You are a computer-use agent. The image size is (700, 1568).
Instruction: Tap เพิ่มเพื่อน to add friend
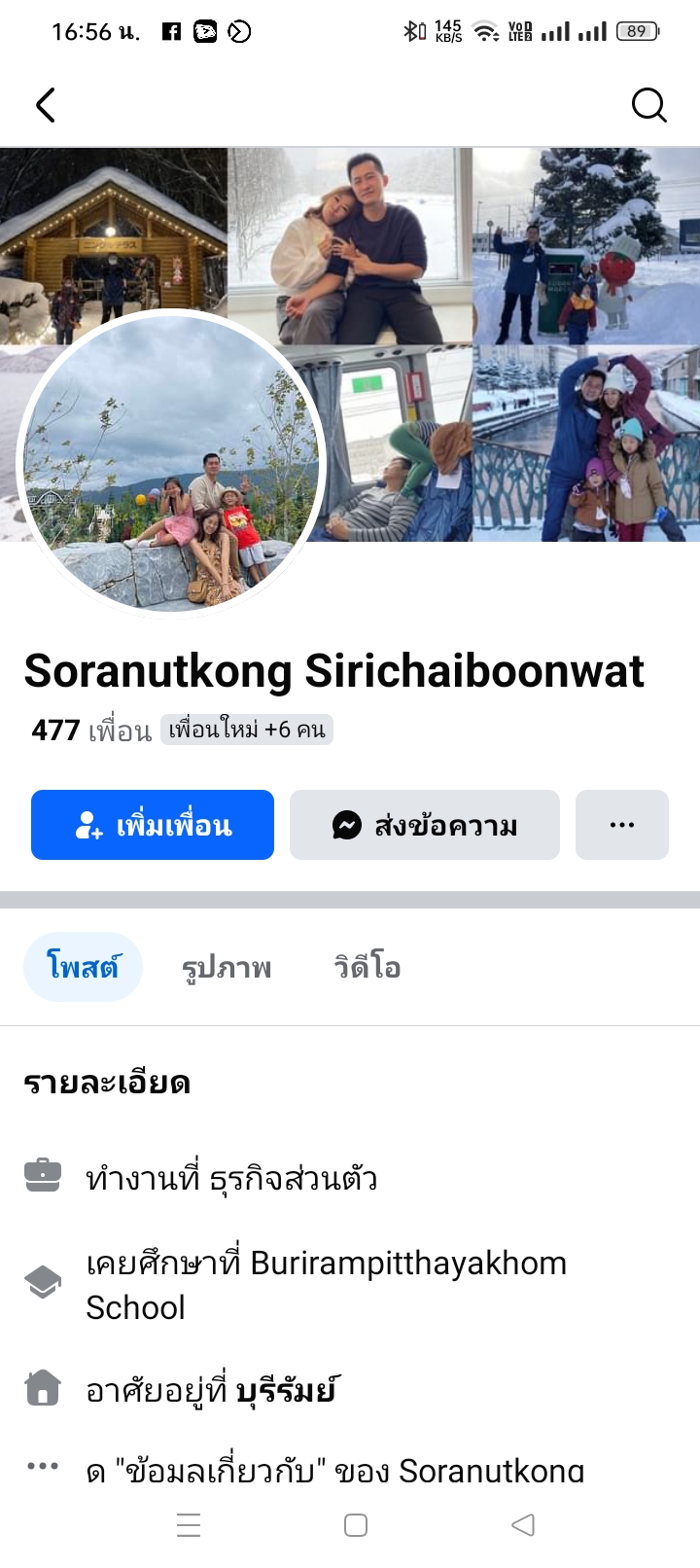click(x=153, y=825)
